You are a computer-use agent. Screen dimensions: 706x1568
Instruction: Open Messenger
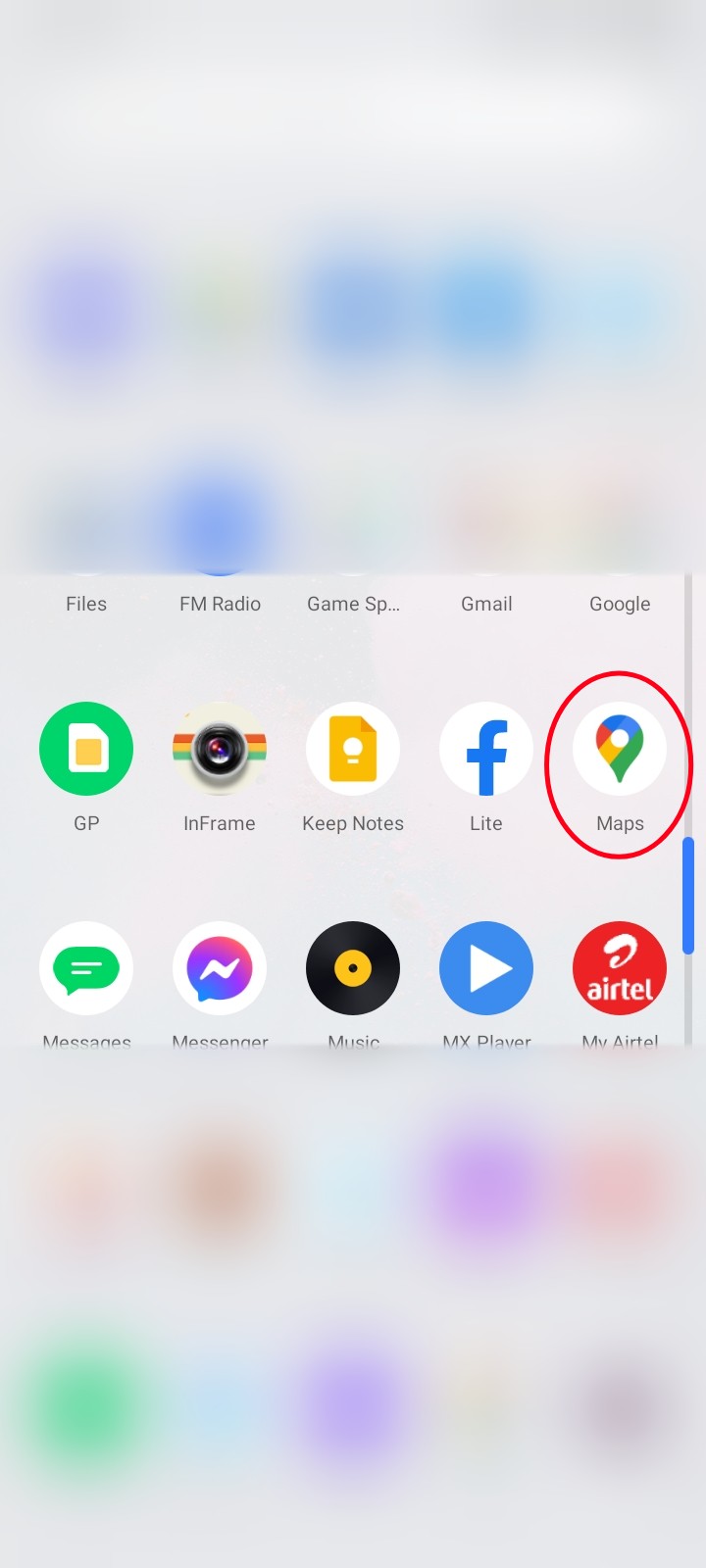220,968
